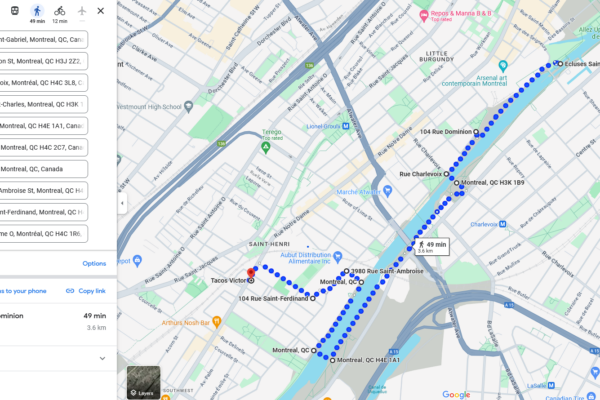Image resolution: width=600 pixels, height=400 pixels.
Task: Select the walking travel mode
Action: pyautogui.click(x=37, y=12)
